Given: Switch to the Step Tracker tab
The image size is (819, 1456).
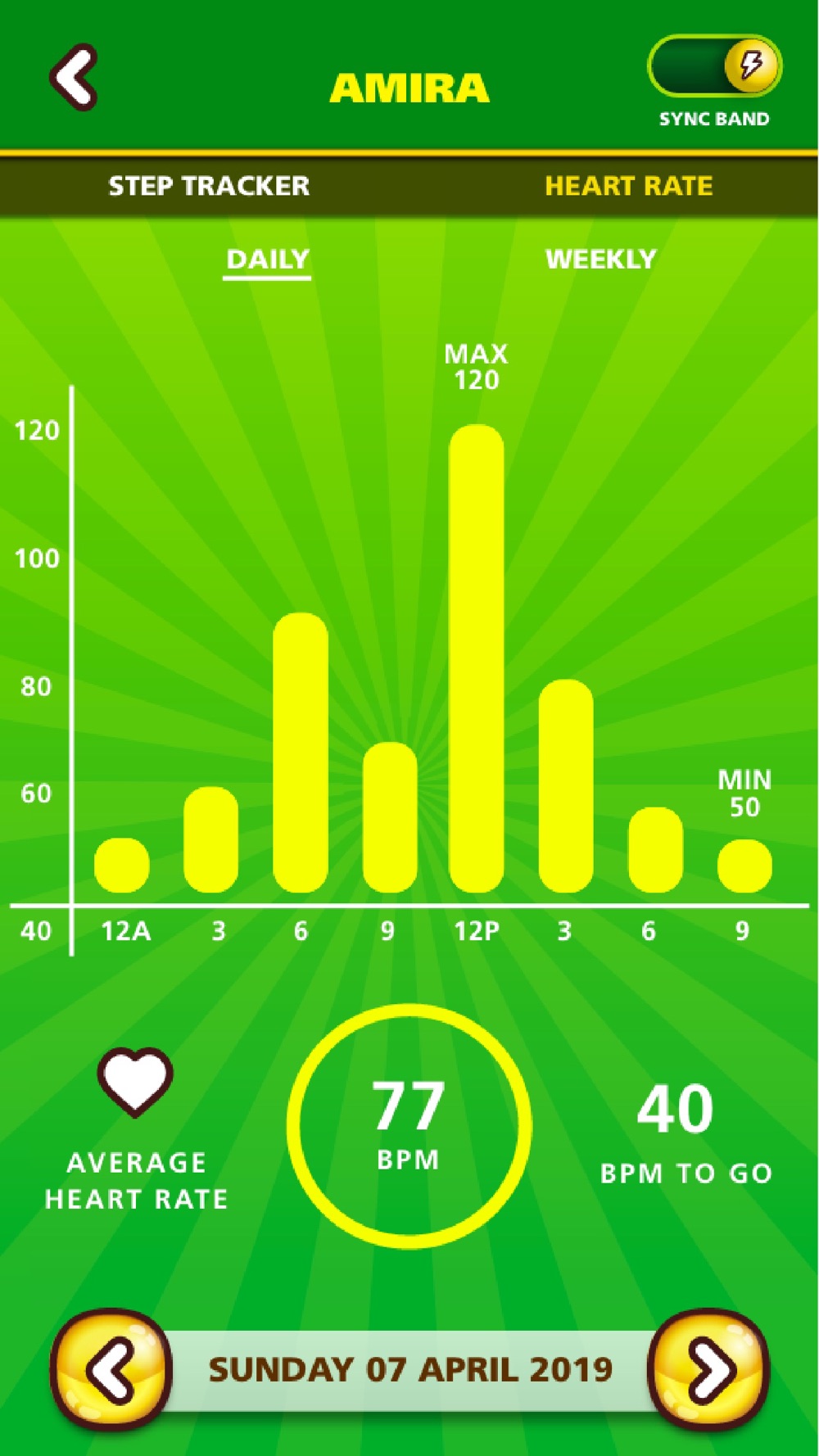Looking at the screenshot, I should click(210, 186).
